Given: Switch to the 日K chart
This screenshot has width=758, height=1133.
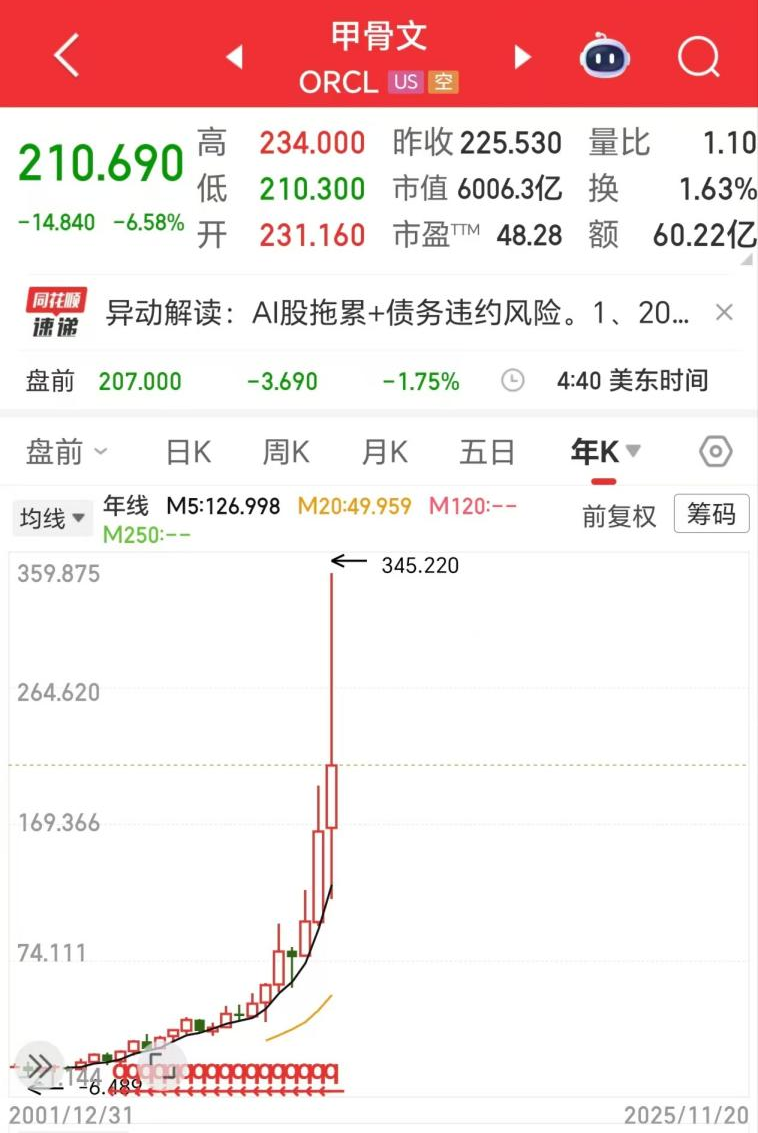Looking at the screenshot, I should point(188,453).
